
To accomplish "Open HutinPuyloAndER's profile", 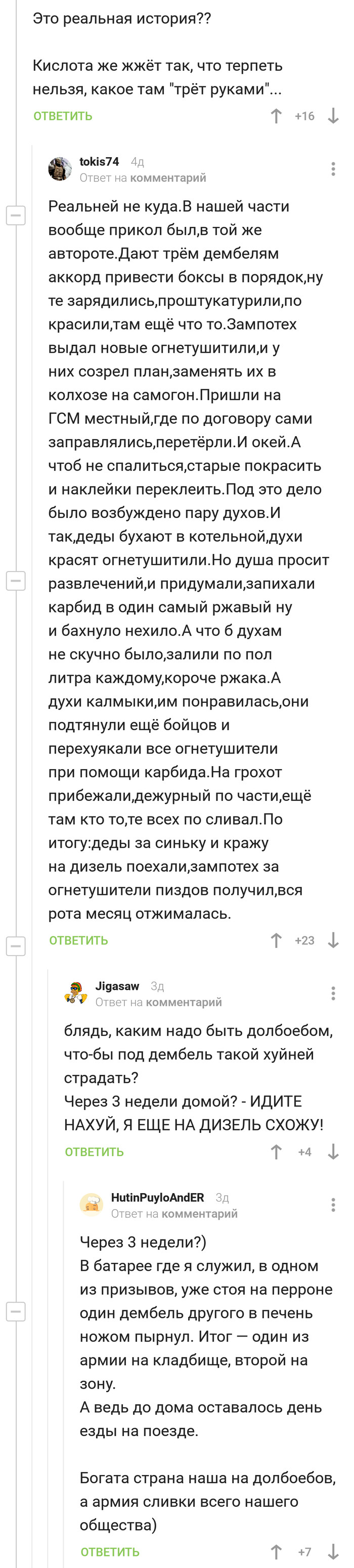I will coord(157,1197).
